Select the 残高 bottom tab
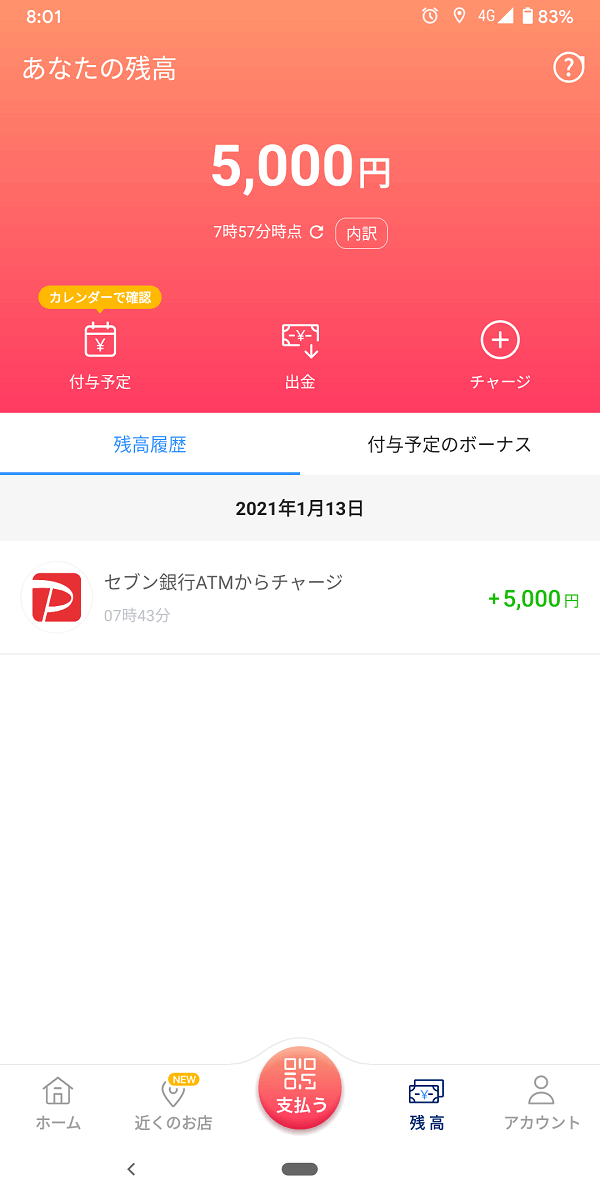 point(427,1104)
